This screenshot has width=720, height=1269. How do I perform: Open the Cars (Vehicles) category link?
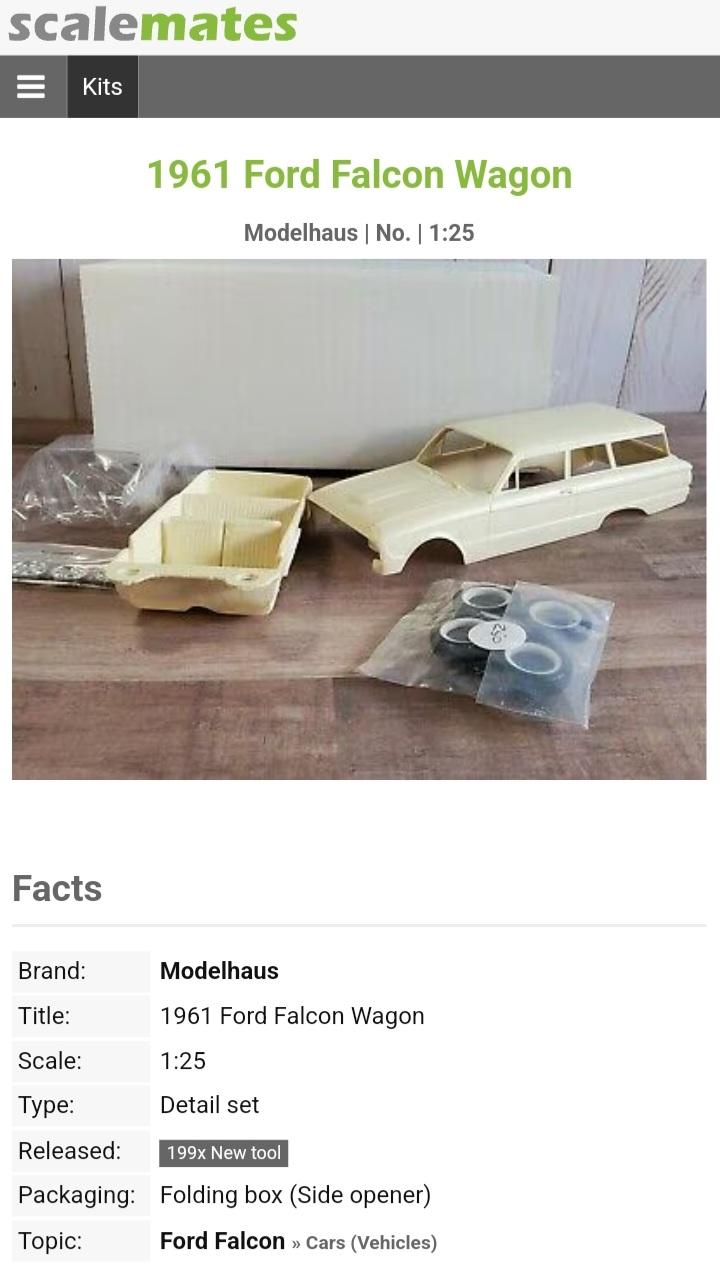[371, 1243]
